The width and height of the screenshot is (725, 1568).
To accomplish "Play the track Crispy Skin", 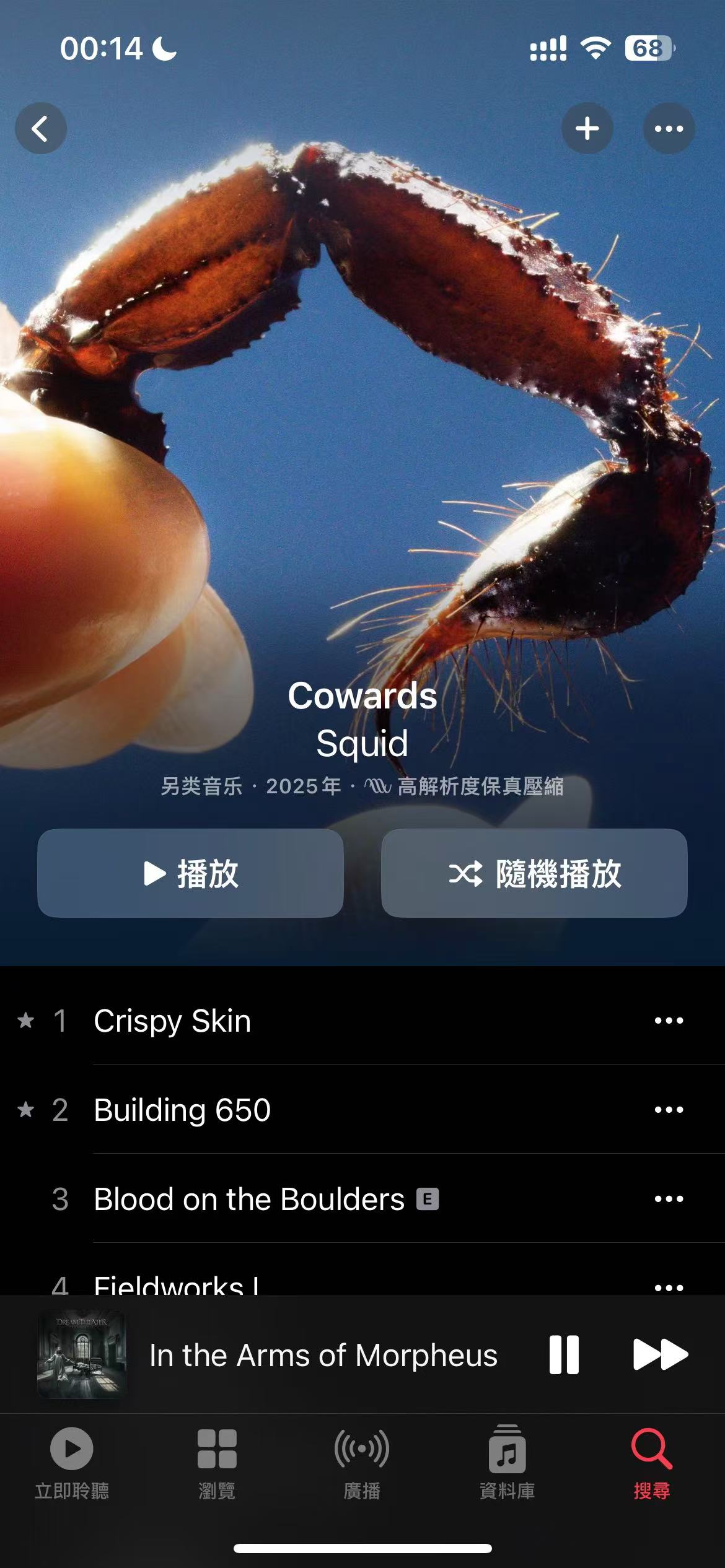I will [x=172, y=1021].
